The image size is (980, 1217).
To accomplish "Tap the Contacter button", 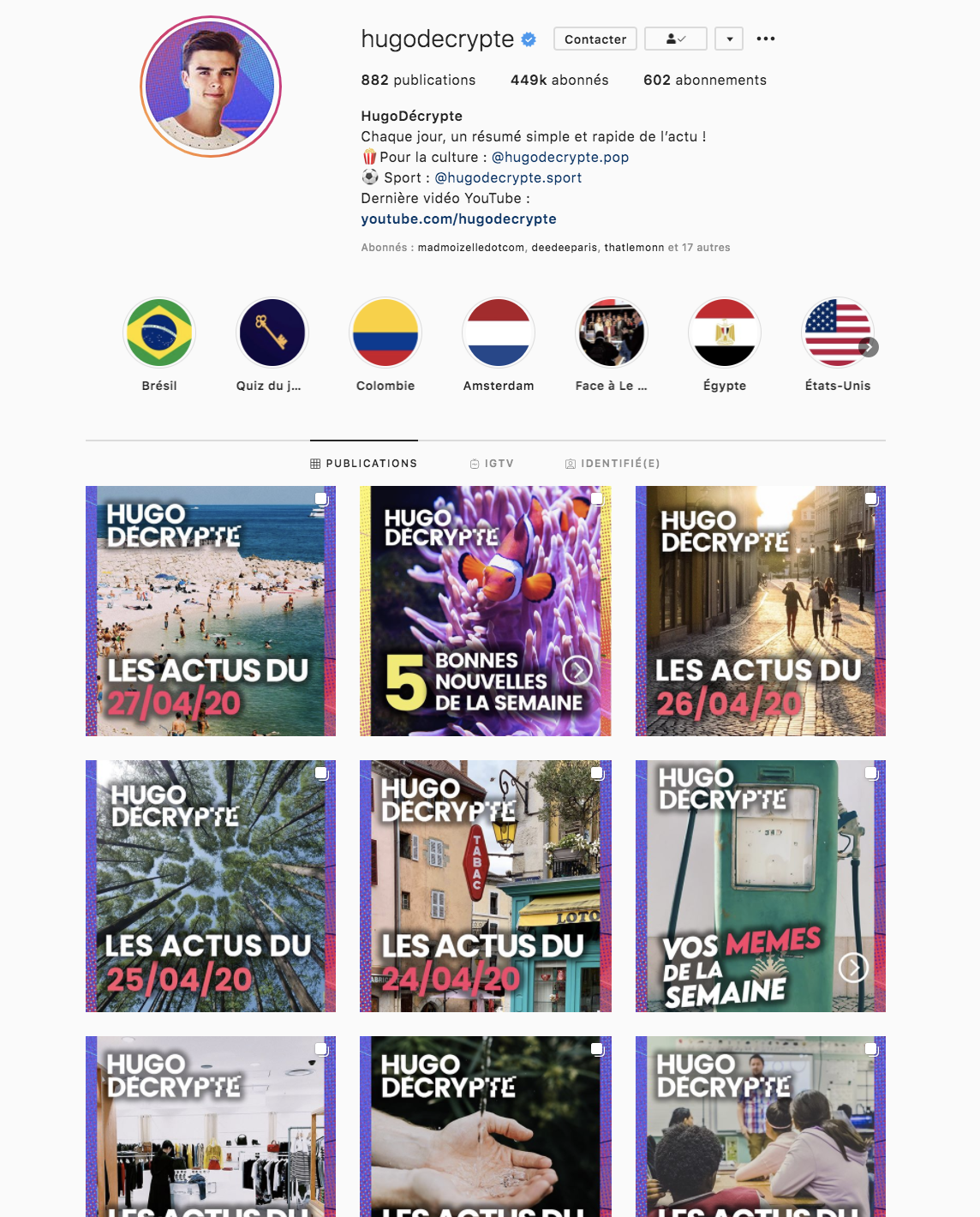I will (x=595, y=39).
